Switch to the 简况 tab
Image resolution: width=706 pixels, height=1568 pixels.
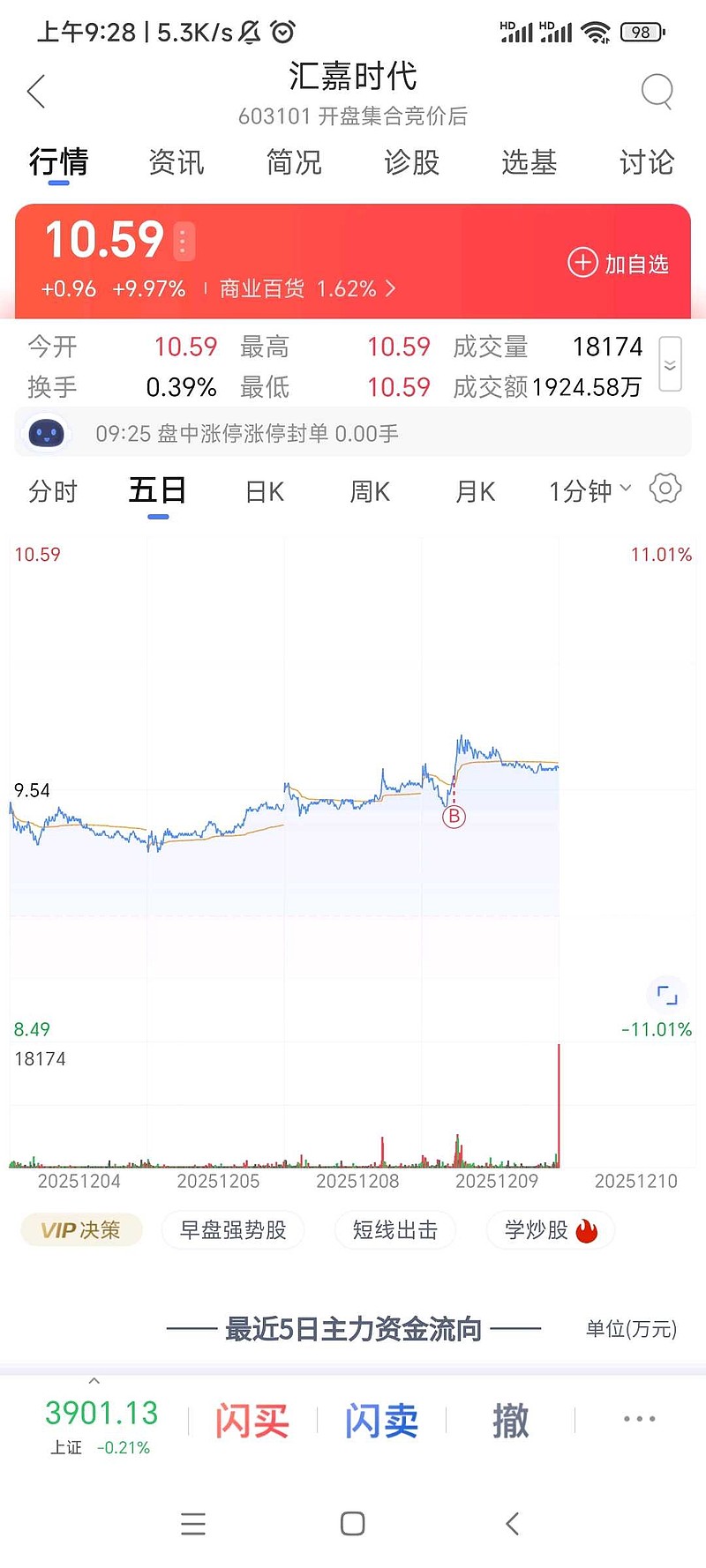click(x=294, y=162)
